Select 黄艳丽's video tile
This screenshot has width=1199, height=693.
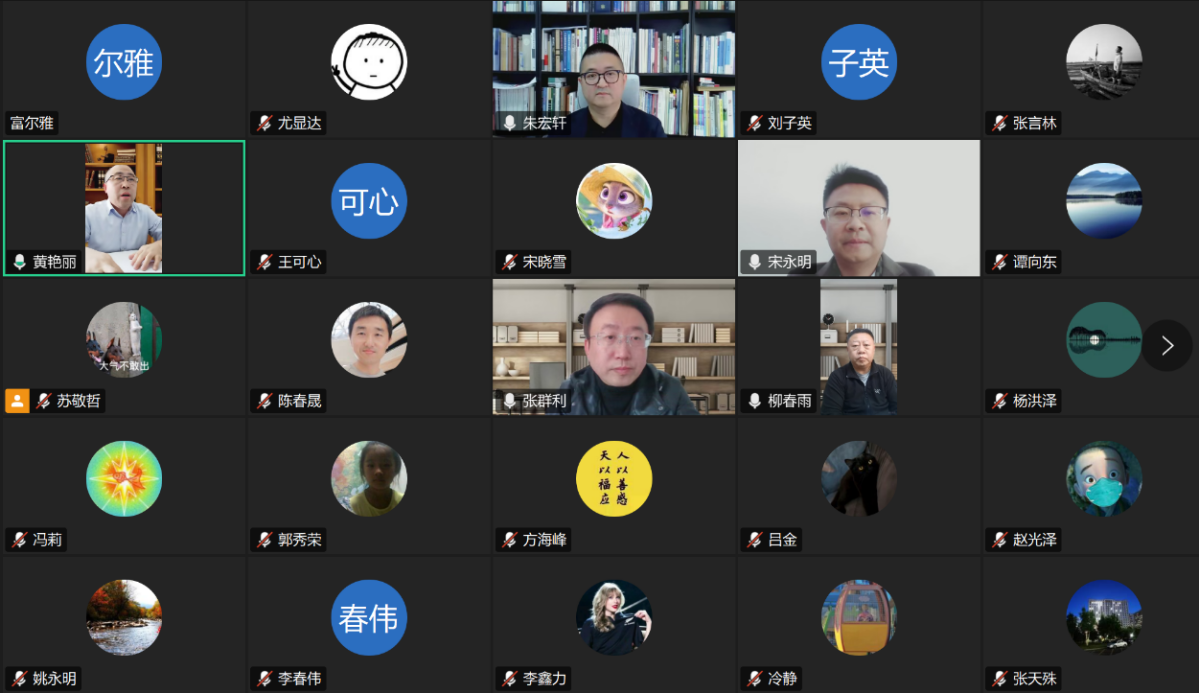(124, 208)
